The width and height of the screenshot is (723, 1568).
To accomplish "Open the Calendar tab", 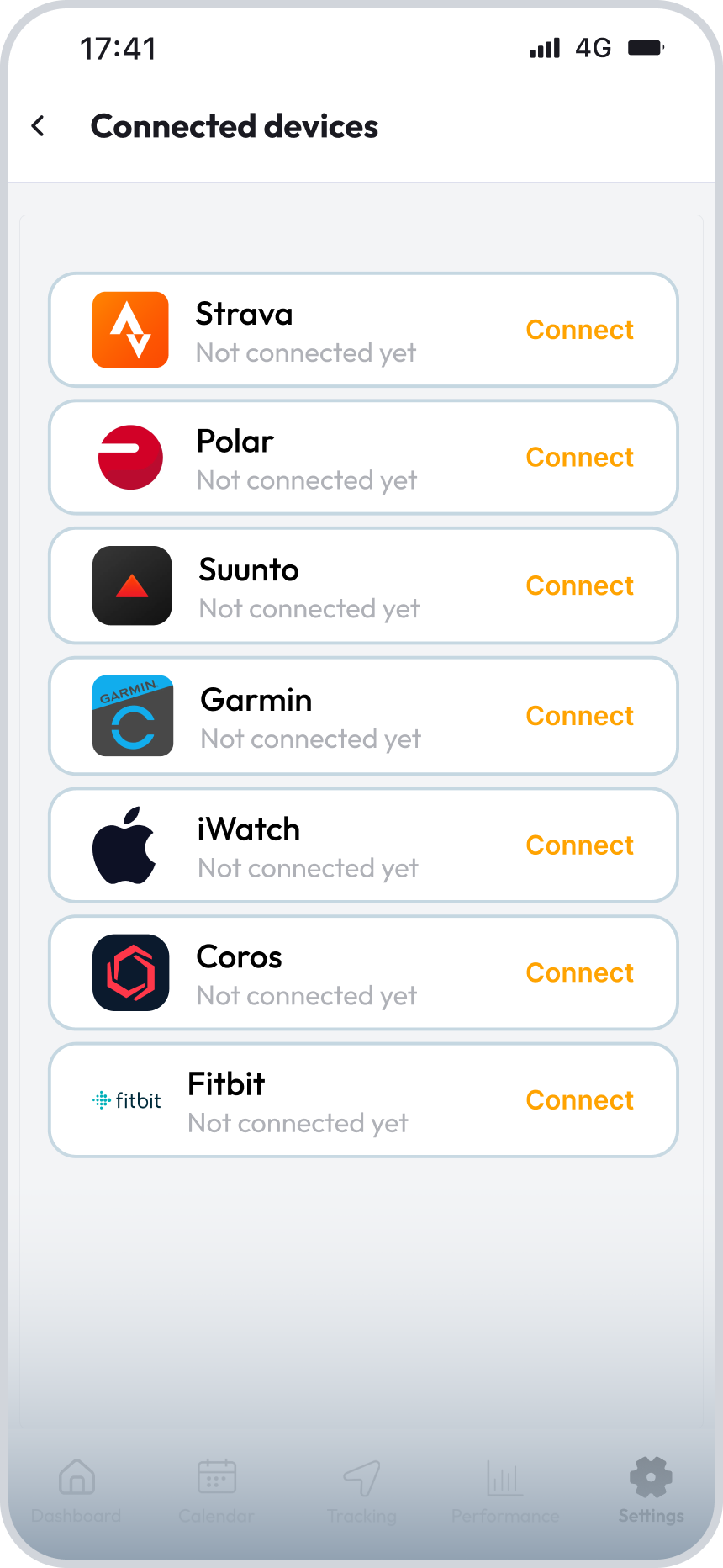I will click(216, 1491).
